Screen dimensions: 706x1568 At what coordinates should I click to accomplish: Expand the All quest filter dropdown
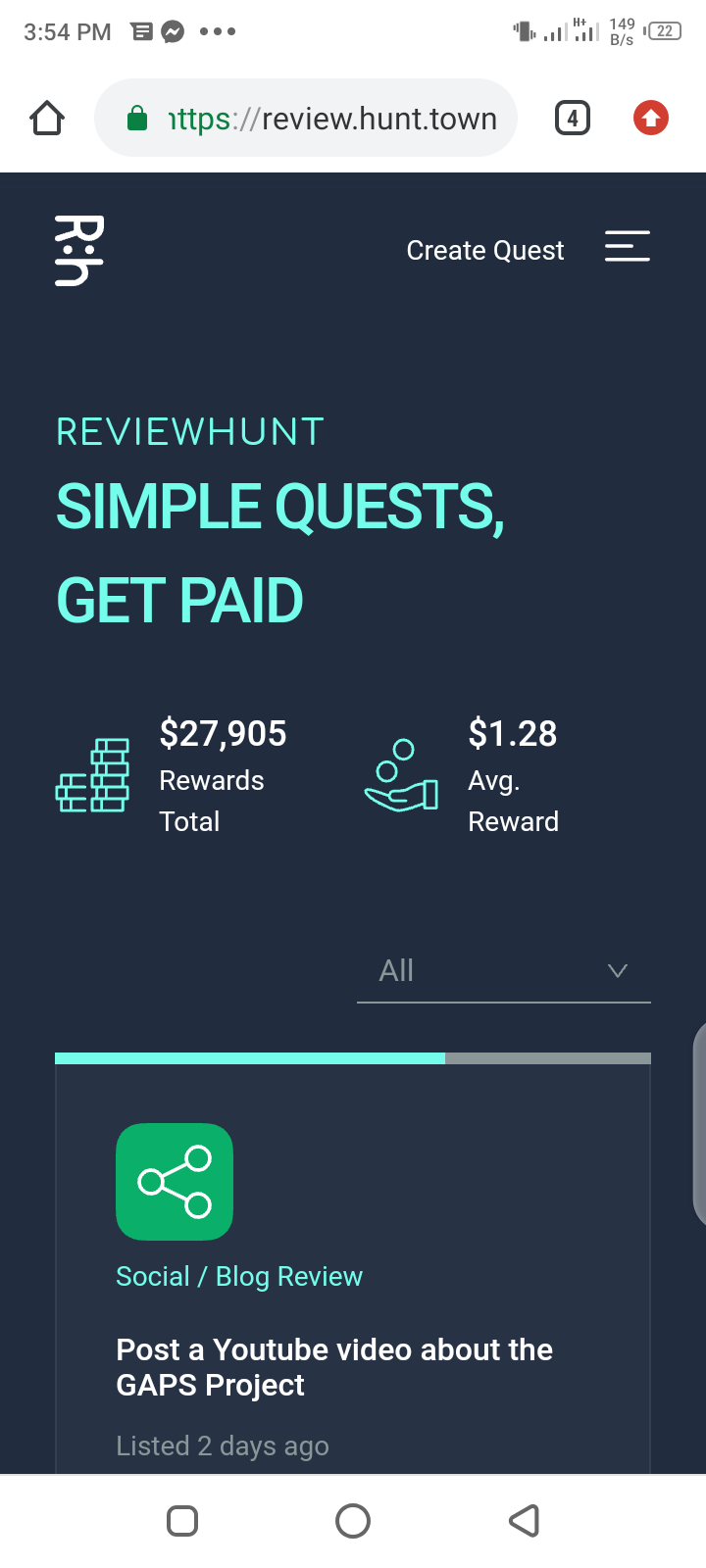tap(503, 971)
